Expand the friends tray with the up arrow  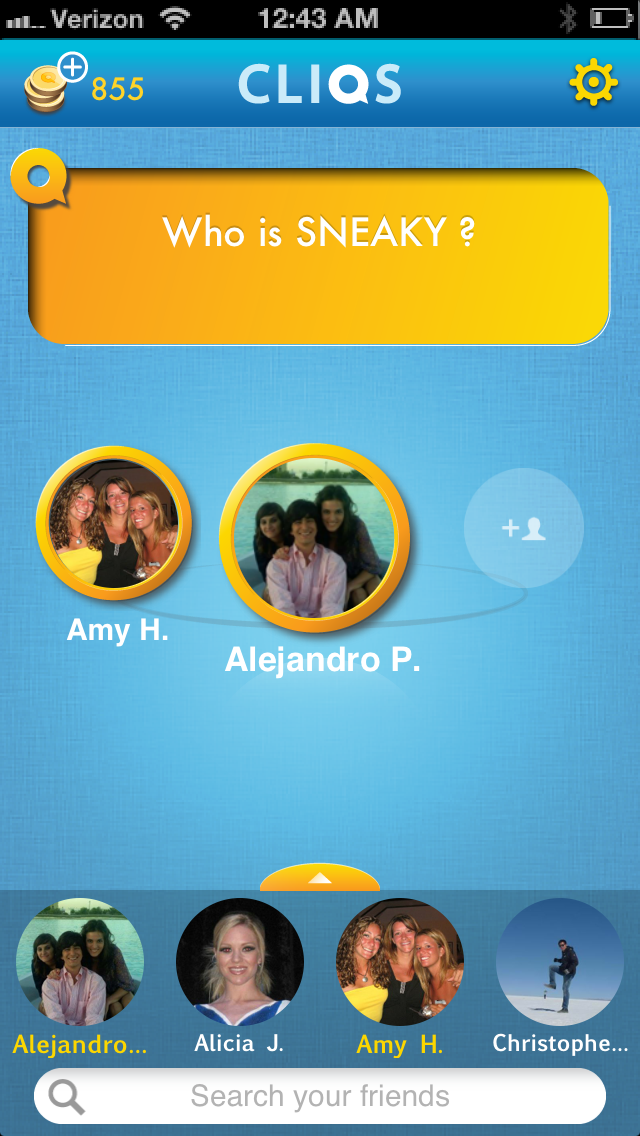pyautogui.click(x=320, y=877)
